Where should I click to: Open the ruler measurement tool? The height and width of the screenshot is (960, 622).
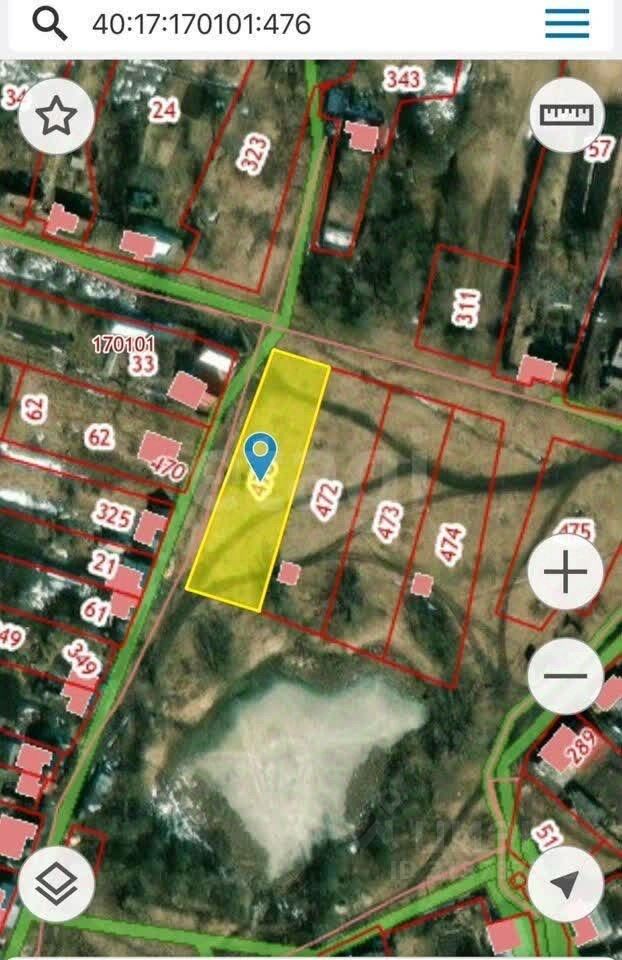pos(566,115)
